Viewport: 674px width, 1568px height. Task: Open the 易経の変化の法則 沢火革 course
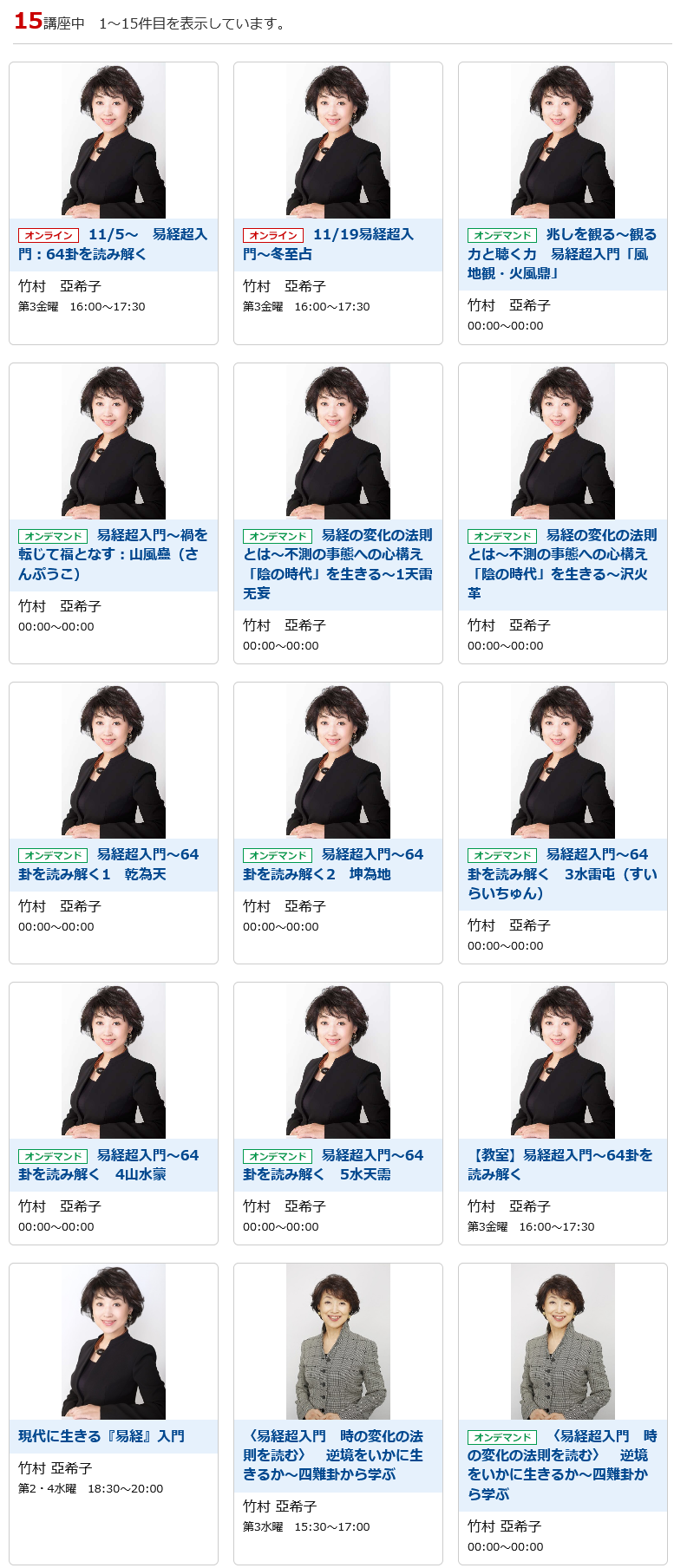click(x=562, y=565)
